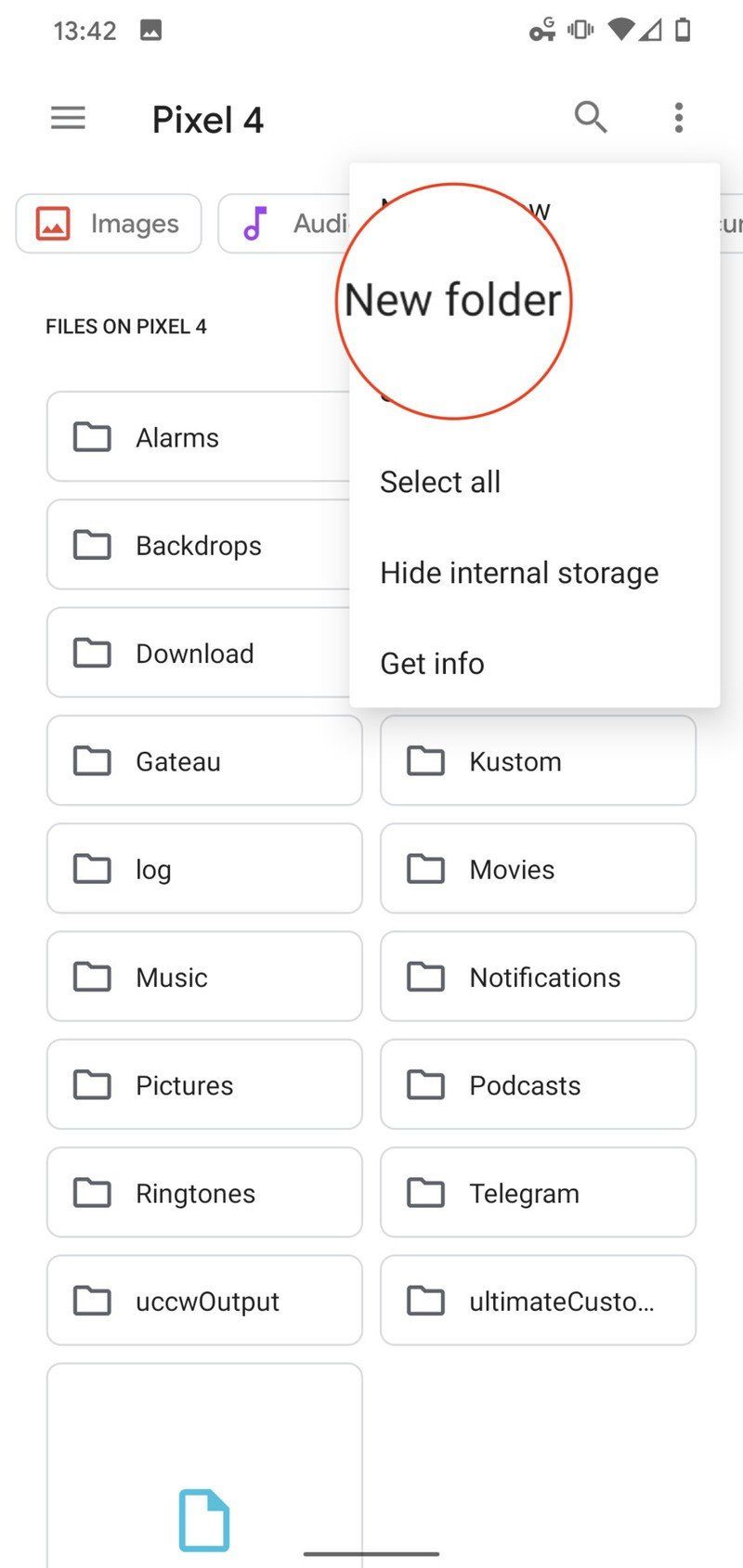This screenshot has height=1568, width=743.
Task: Click the Pictures folder icon
Action: pos(91,1084)
